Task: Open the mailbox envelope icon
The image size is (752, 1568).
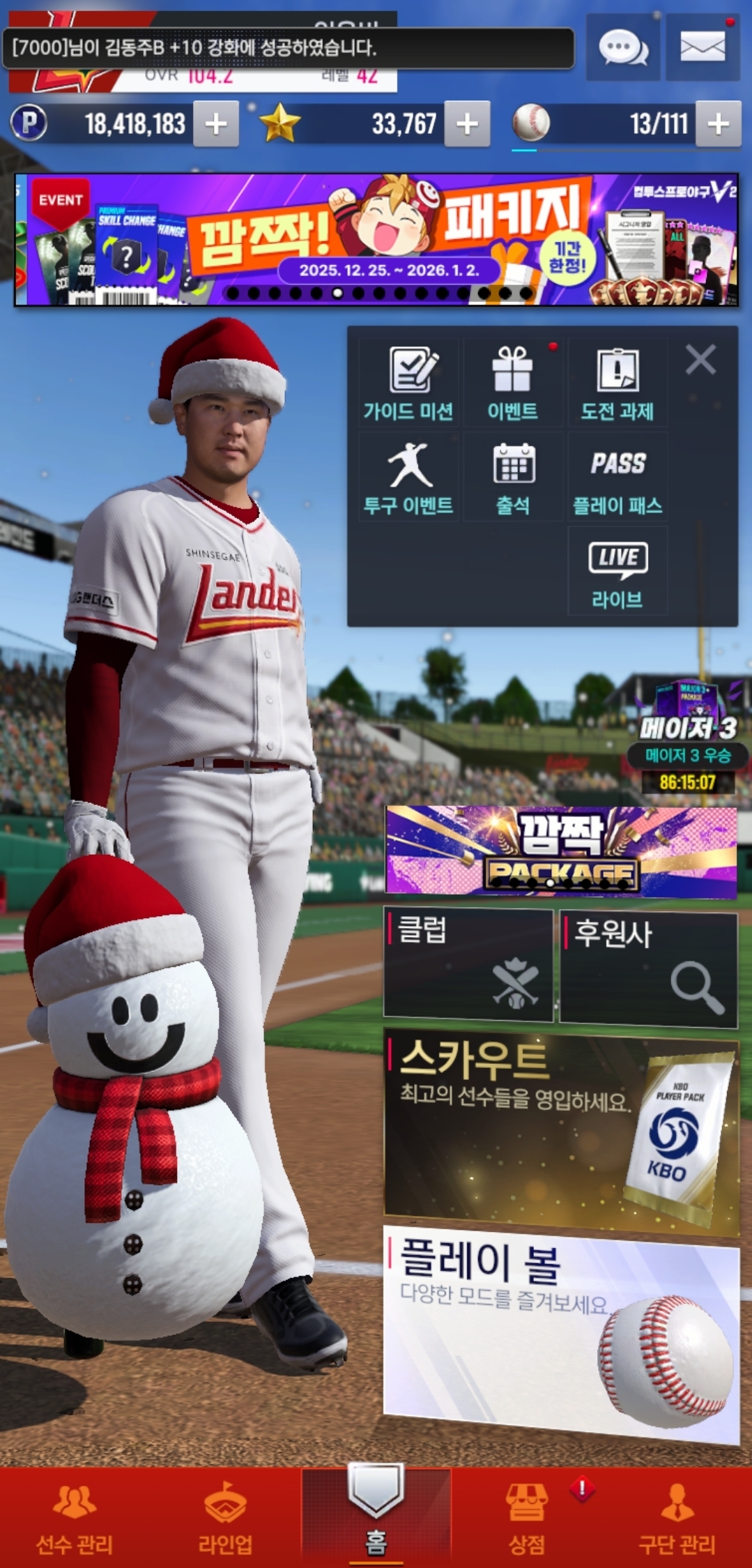Action: coord(703,48)
